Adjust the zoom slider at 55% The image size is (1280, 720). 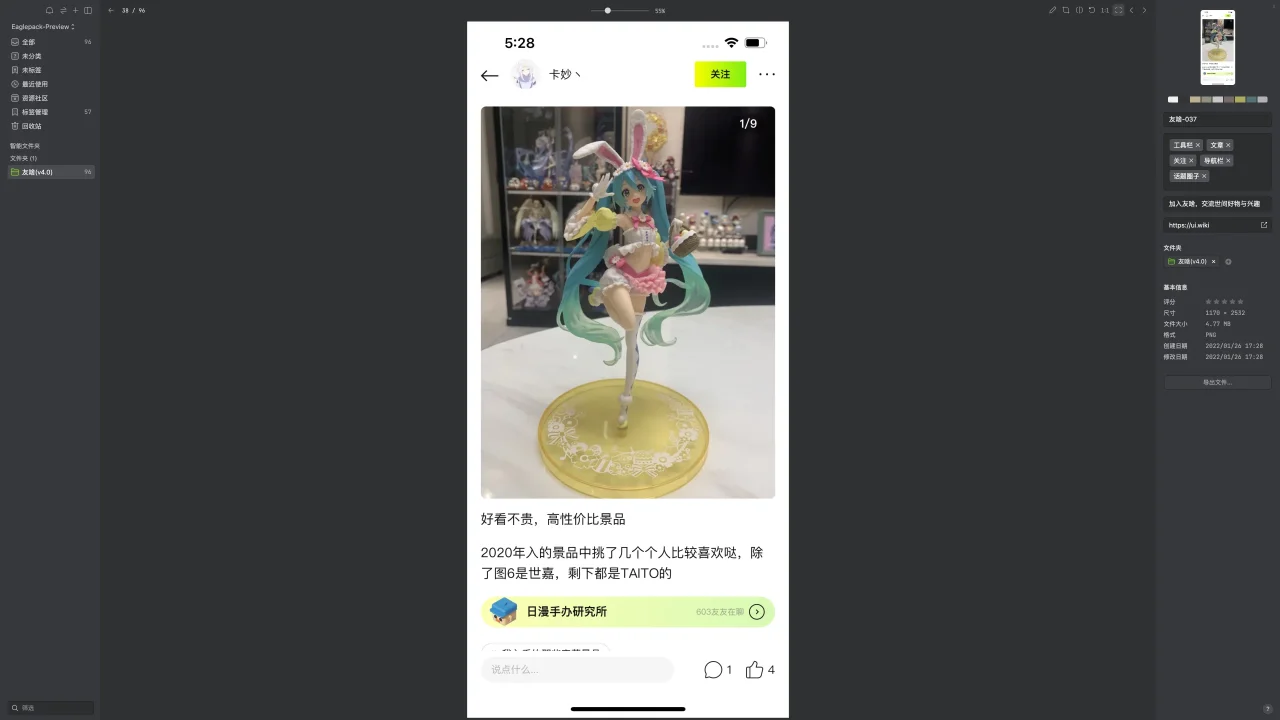pos(608,10)
